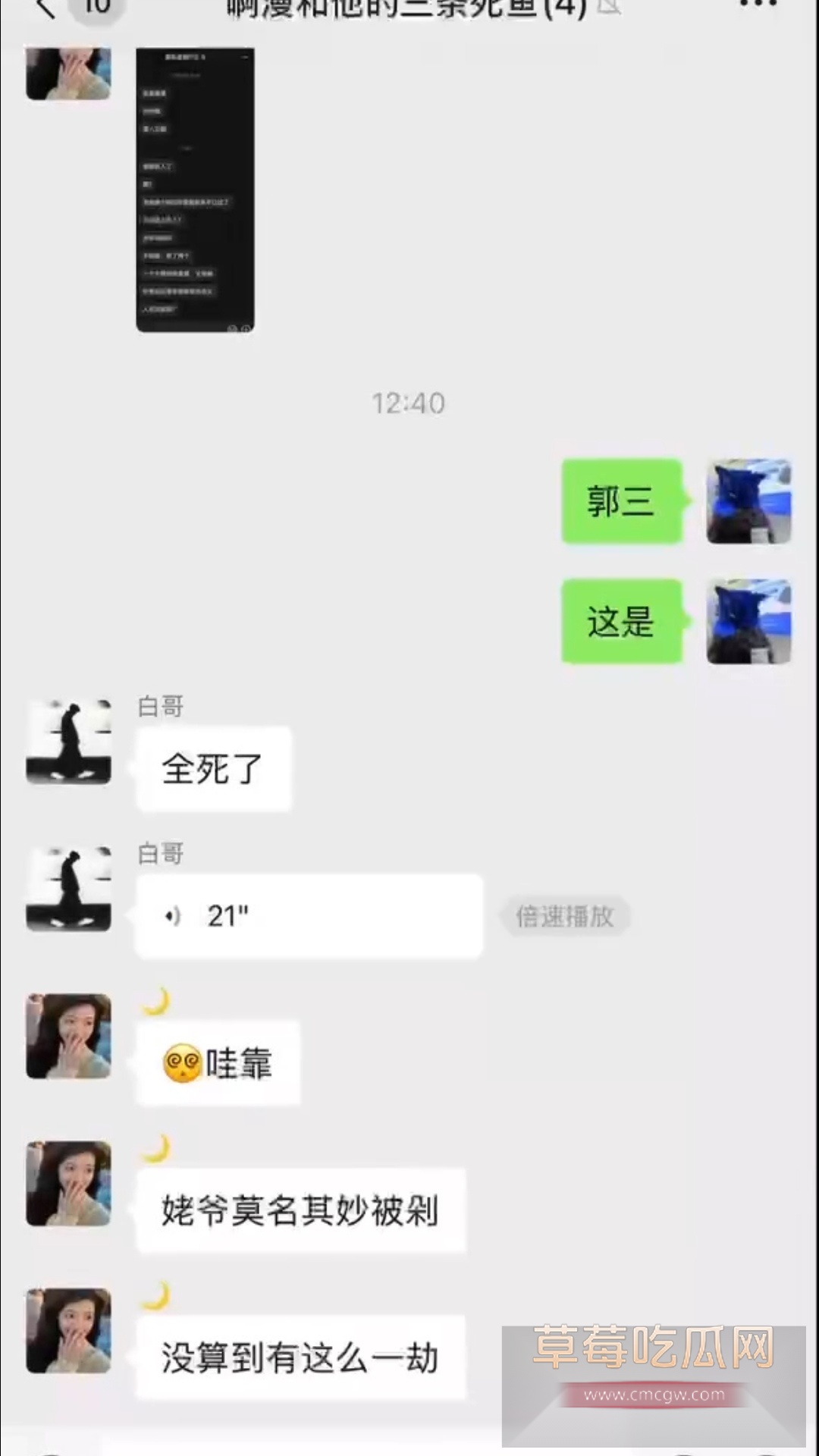Tap the topmost sender's avatar
The image size is (819, 1456).
tap(67, 72)
